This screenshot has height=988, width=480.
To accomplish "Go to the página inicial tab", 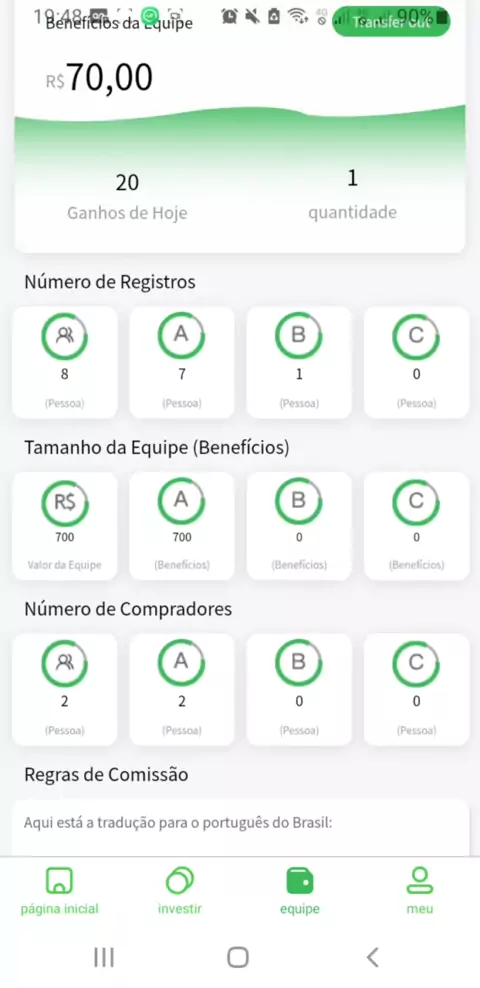I will (60, 891).
